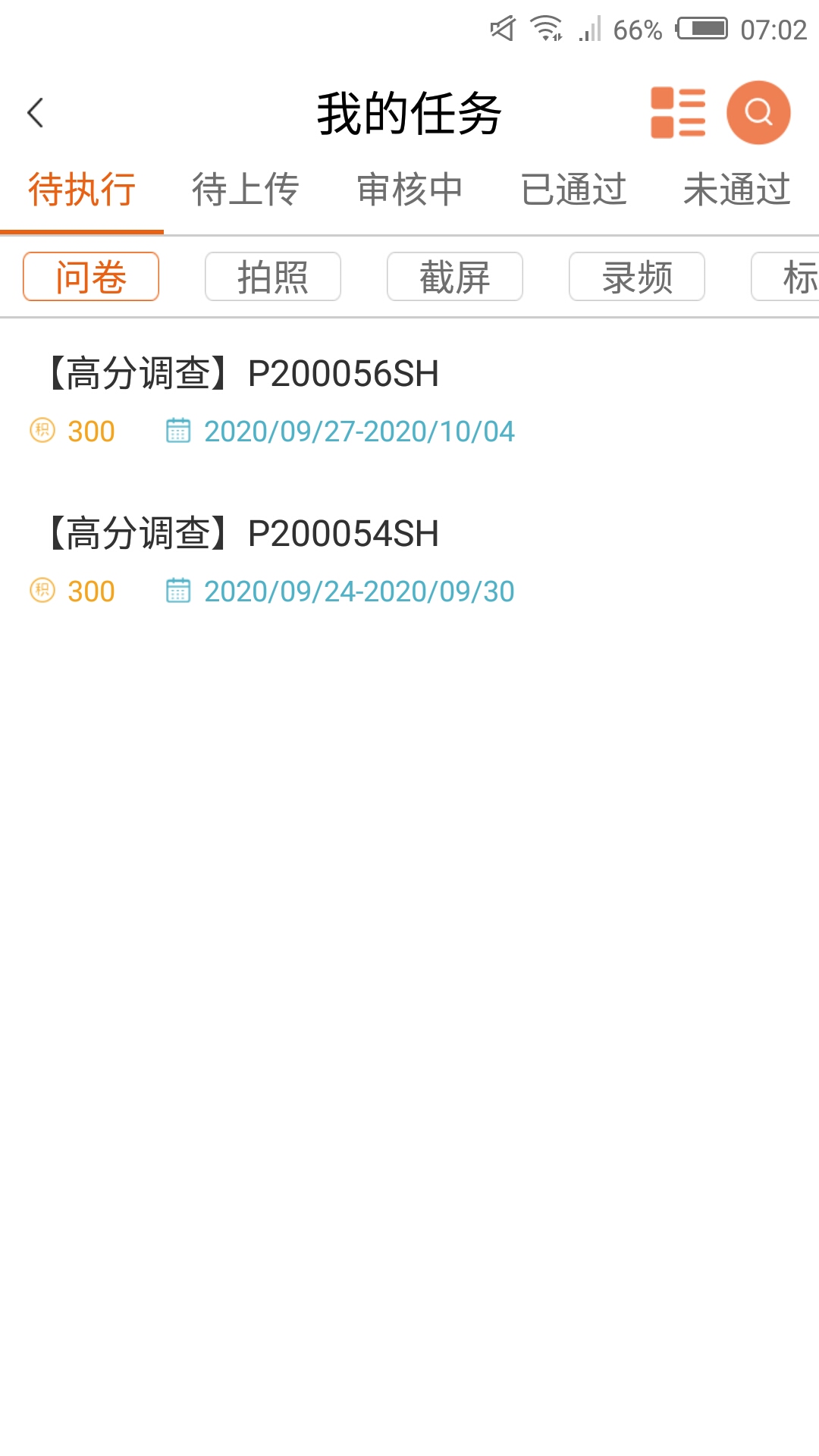Select the 待执行 tab
This screenshot has height=1456, width=819.
click(82, 190)
